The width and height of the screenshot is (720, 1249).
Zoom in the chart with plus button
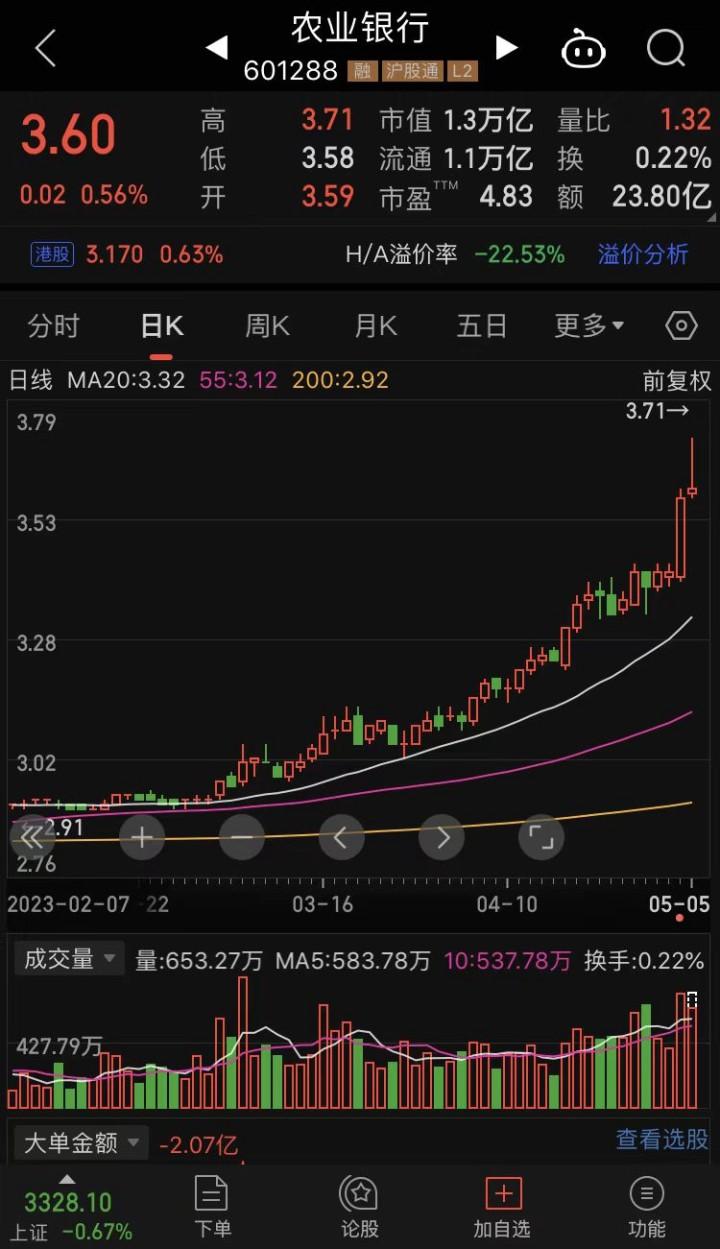[x=142, y=837]
